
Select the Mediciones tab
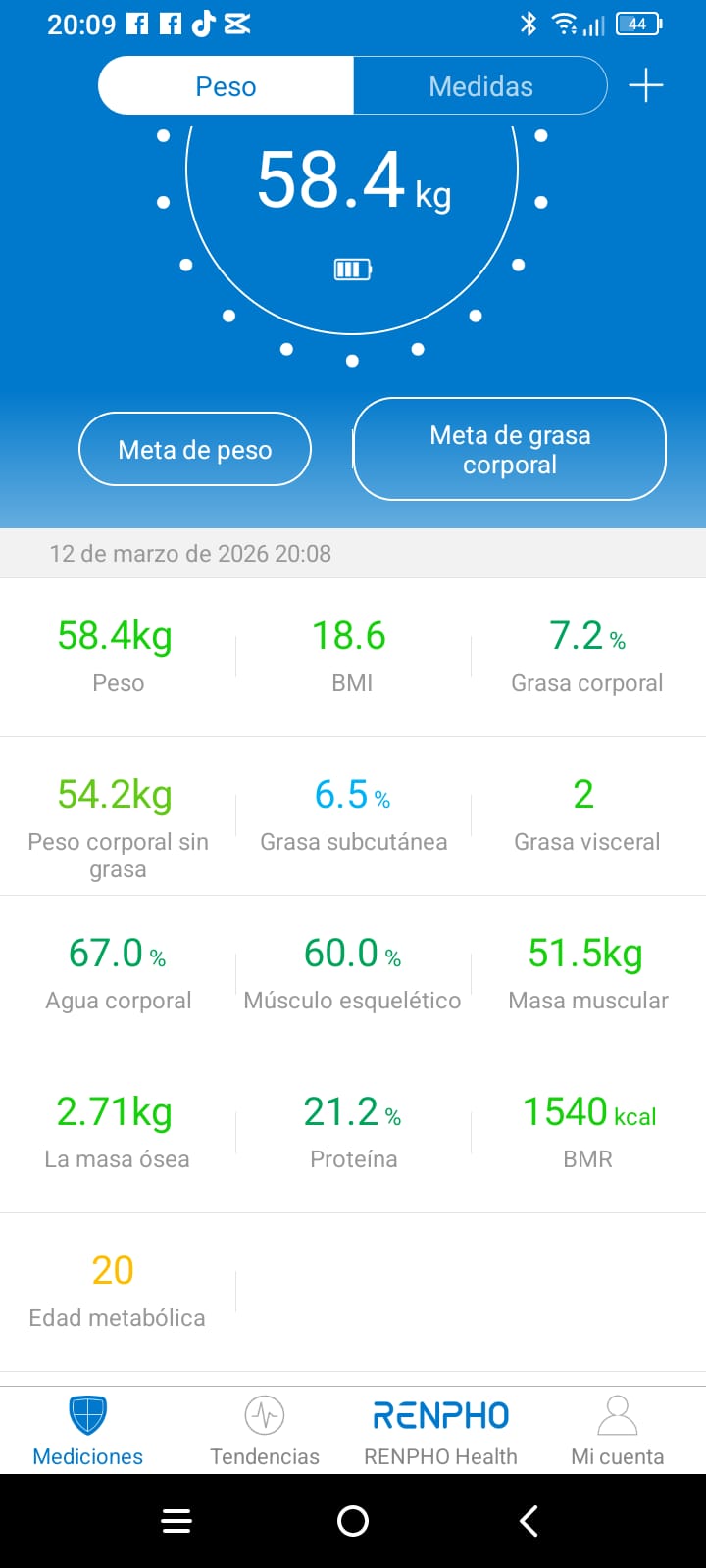[x=88, y=1431]
